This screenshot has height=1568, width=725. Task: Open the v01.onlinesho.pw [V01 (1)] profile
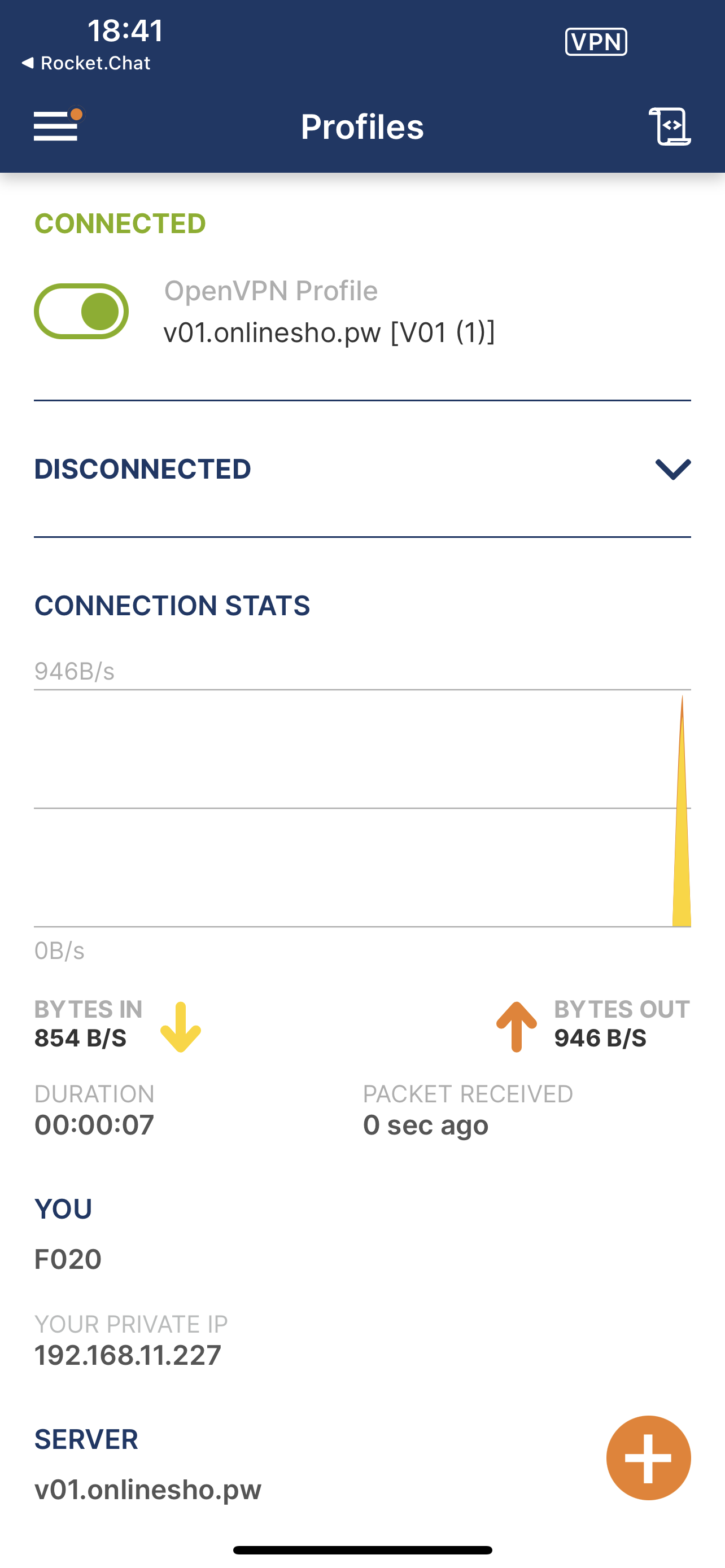[x=329, y=332]
